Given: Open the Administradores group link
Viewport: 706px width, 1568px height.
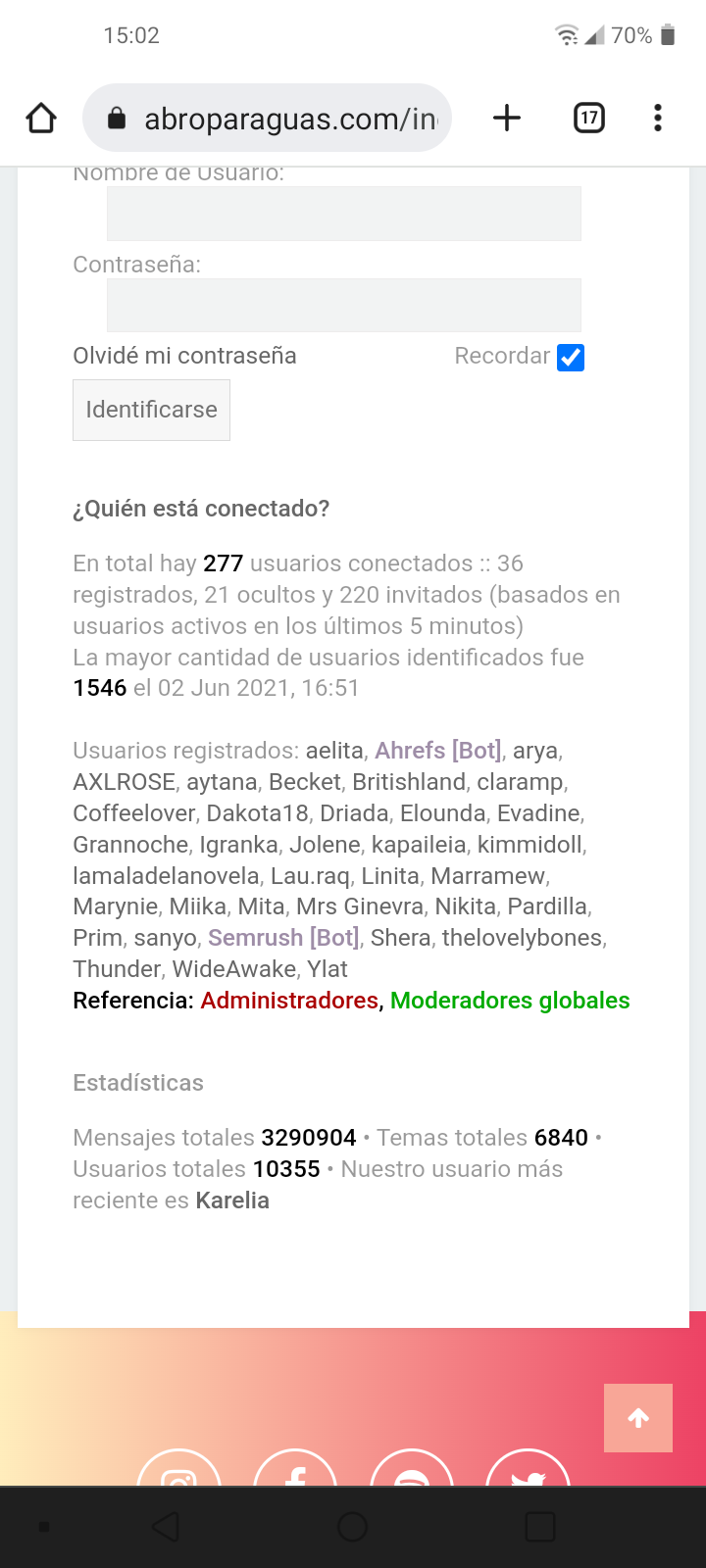Looking at the screenshot, I should [x=289, y=1001].
